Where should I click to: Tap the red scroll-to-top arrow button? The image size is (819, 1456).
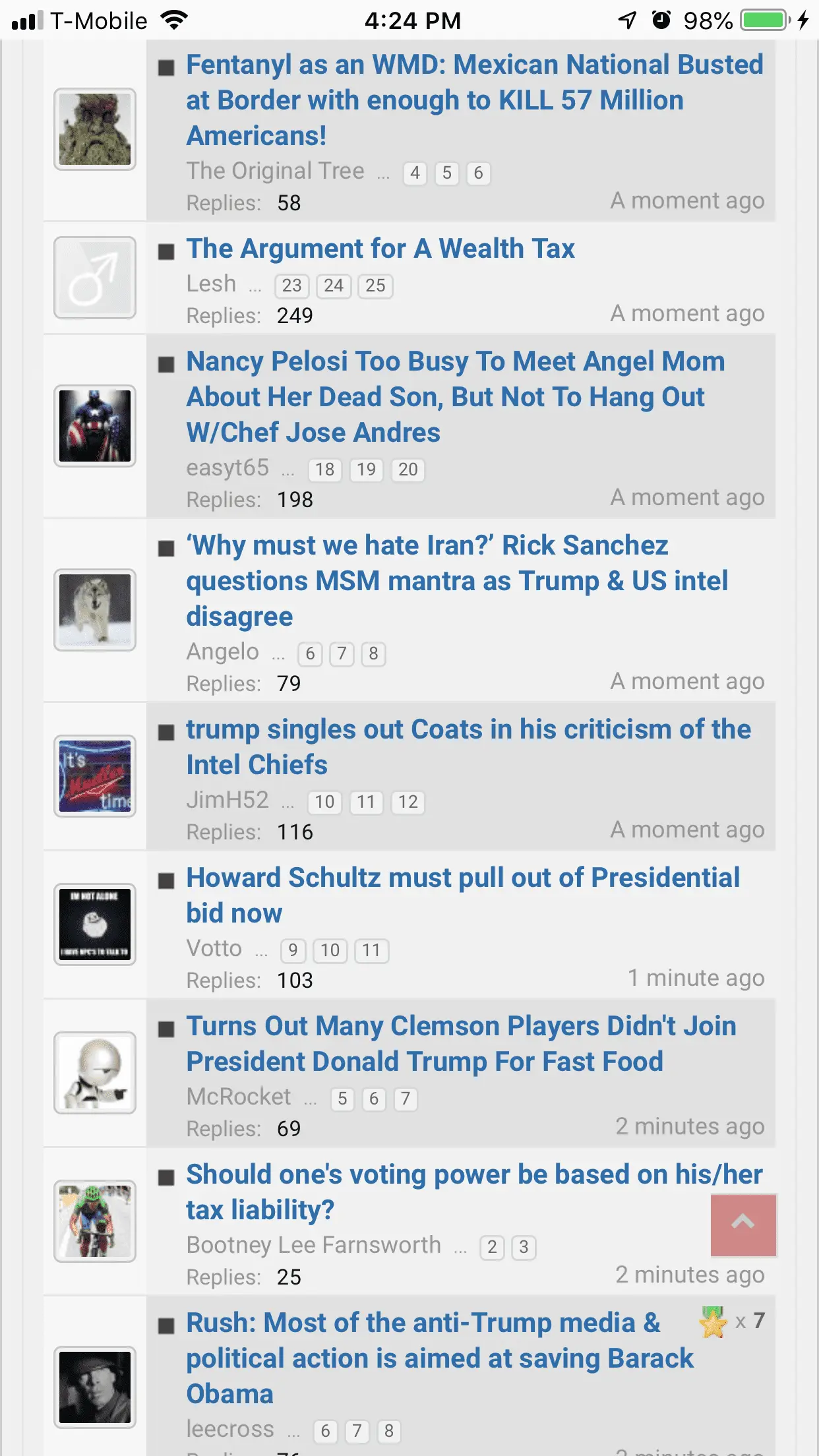pyautogui.click(x=743, y=1224)
